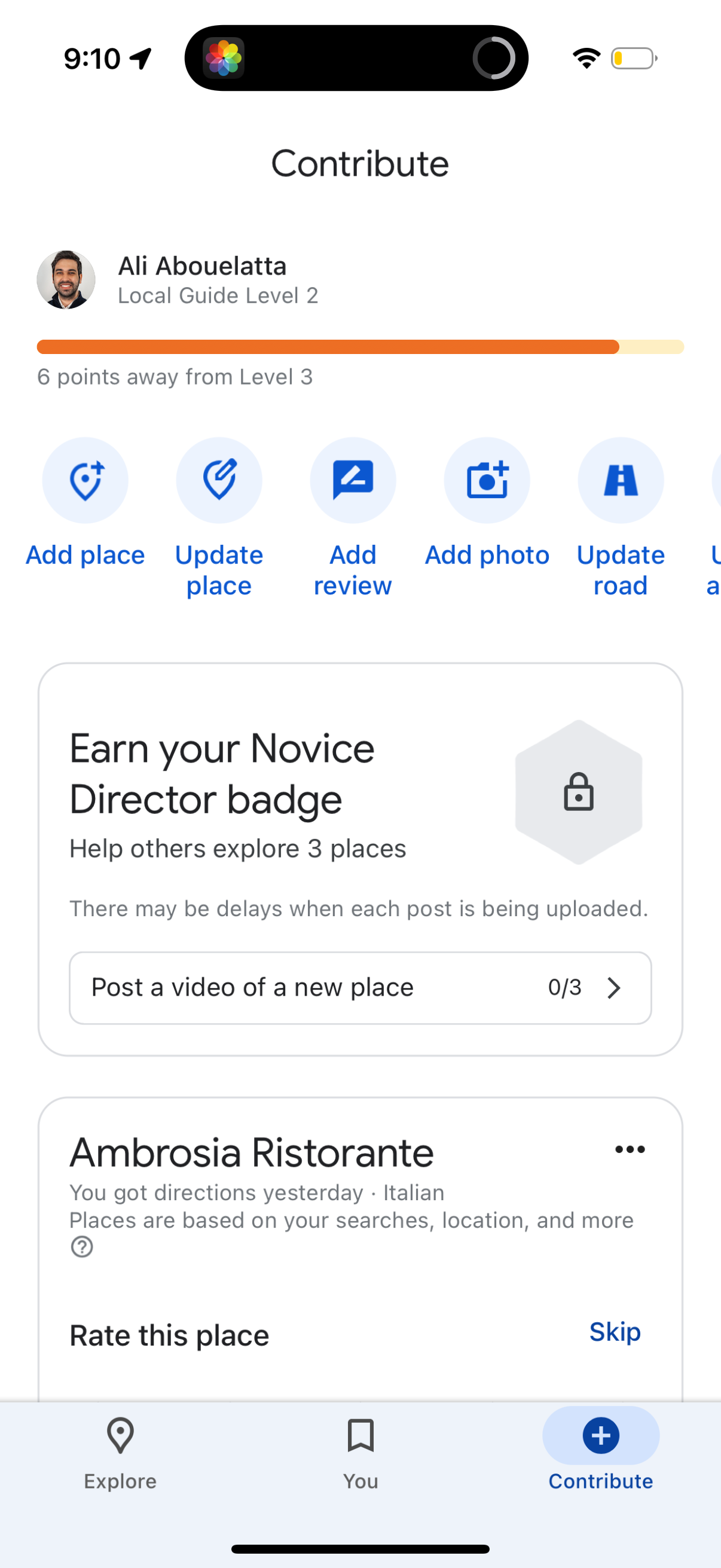This screenshot has width=721, height=1568.
Task: Open the Ambrosia Ristorante overflow menu
Action: pos(630,1149)
